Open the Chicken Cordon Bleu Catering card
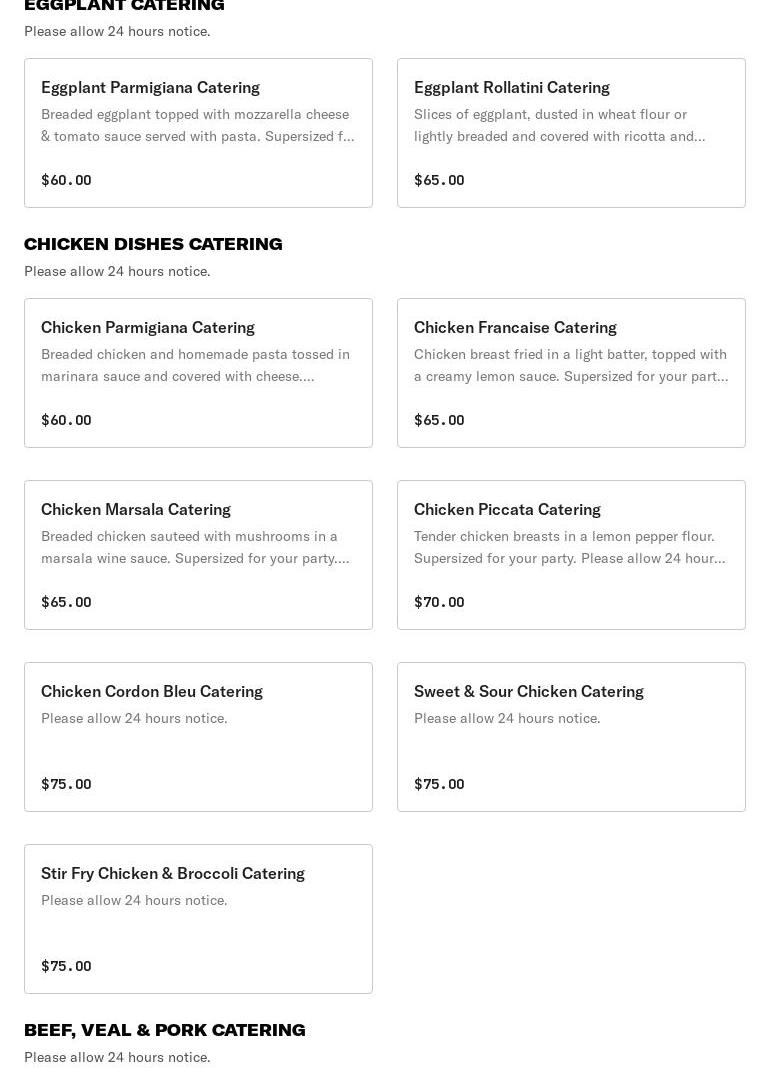The height and width of the screenshot is (1084, 770). coord(198,736)
